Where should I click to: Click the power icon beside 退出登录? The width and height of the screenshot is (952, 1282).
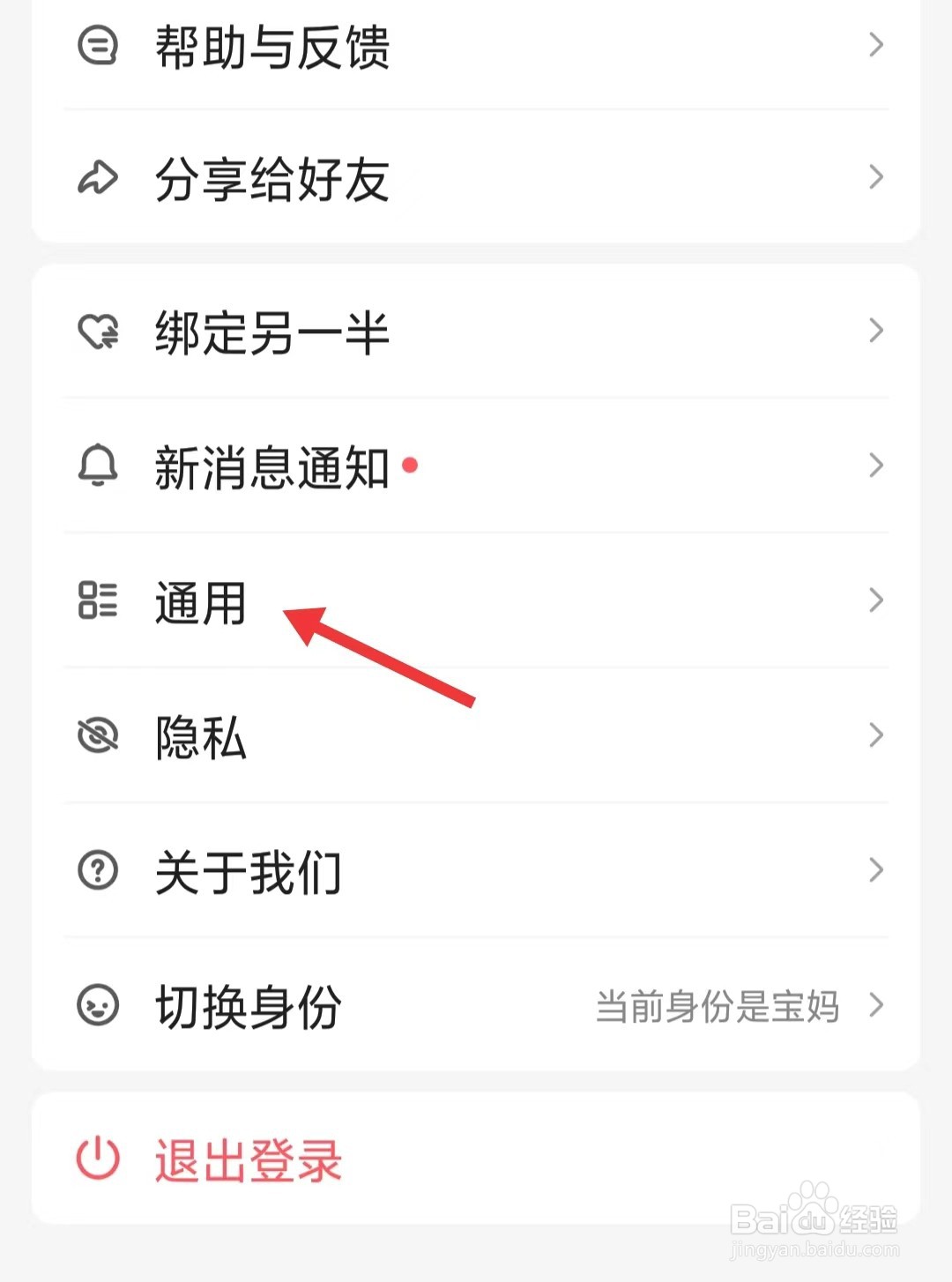click(95, 1159)
